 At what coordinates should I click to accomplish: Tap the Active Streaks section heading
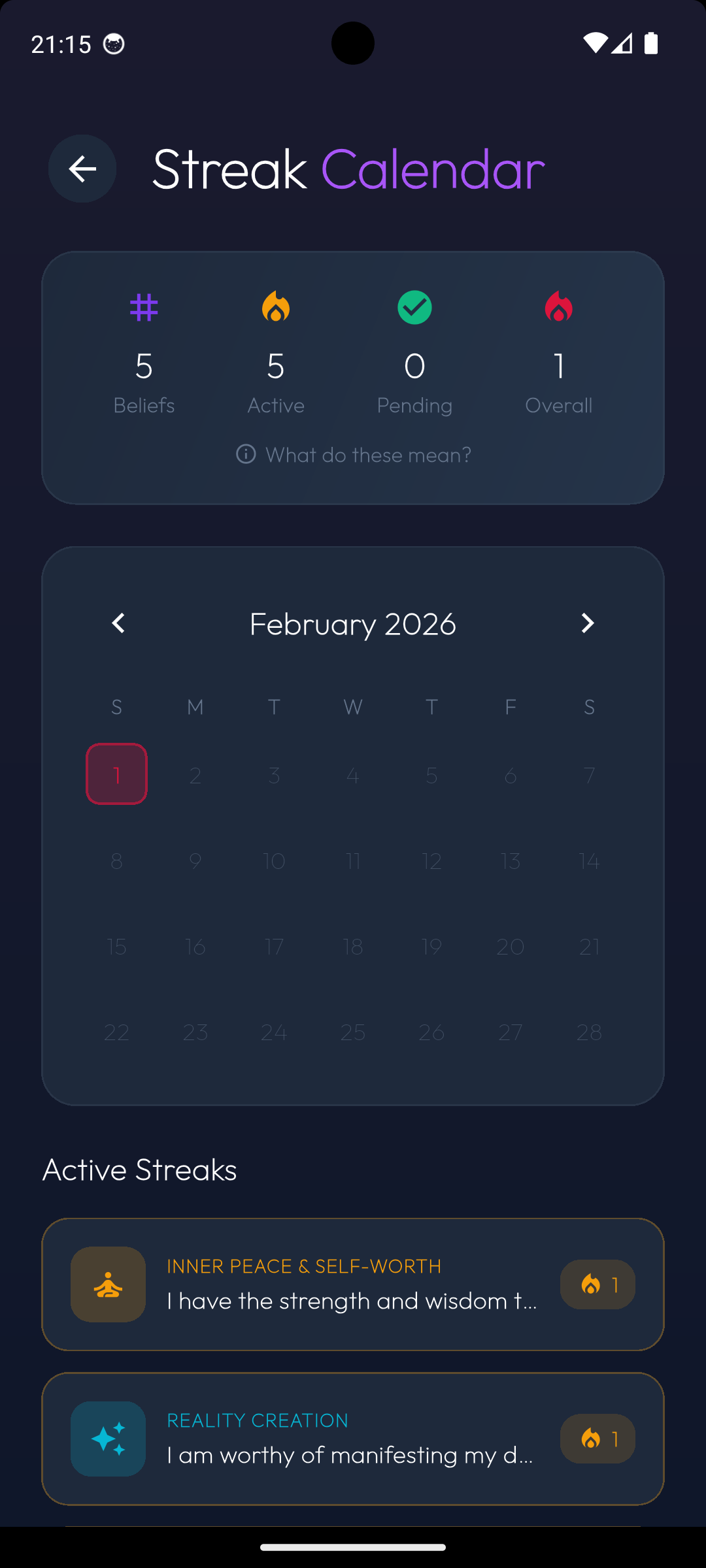(139, 1169)
